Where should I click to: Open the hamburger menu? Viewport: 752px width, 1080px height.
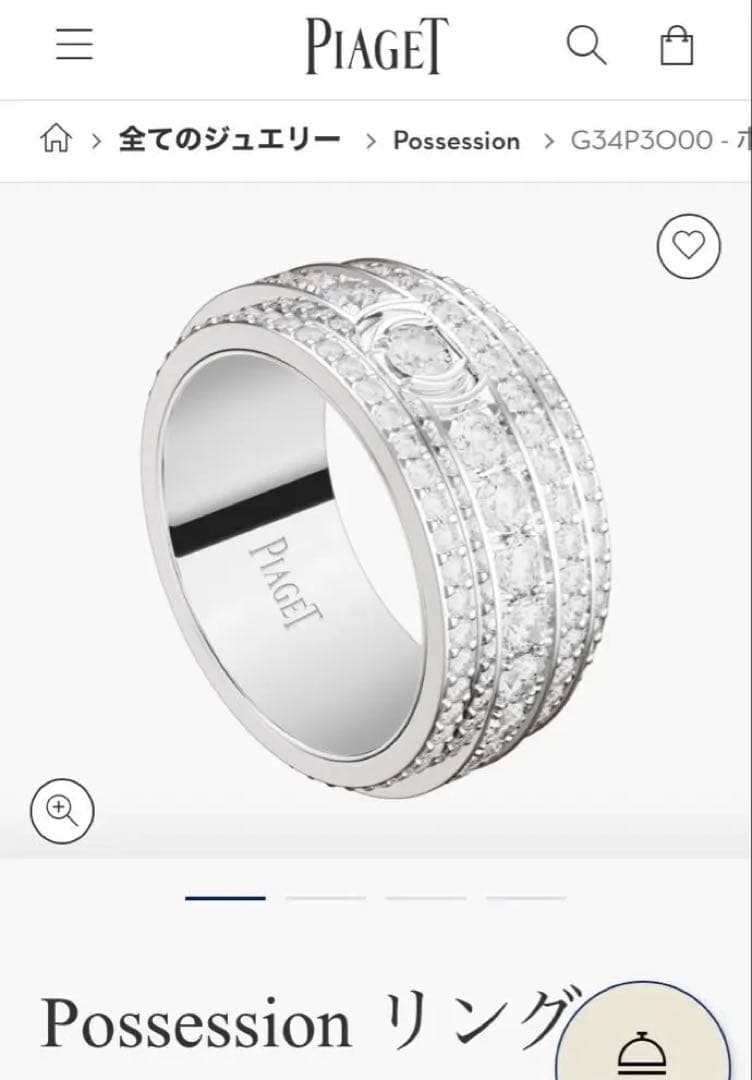pos(74,45)
